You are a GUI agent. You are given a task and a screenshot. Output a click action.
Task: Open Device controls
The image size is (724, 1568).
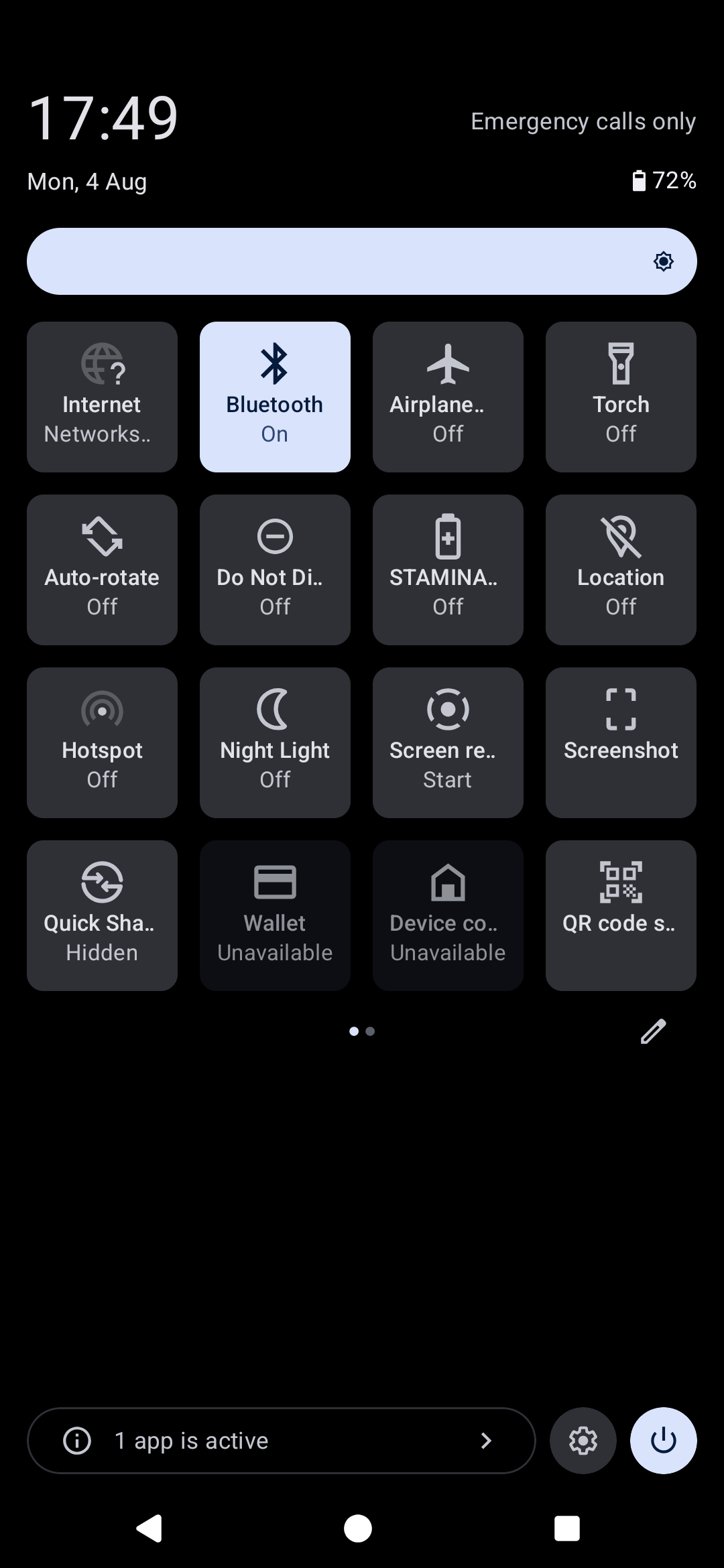pos(447,915)
